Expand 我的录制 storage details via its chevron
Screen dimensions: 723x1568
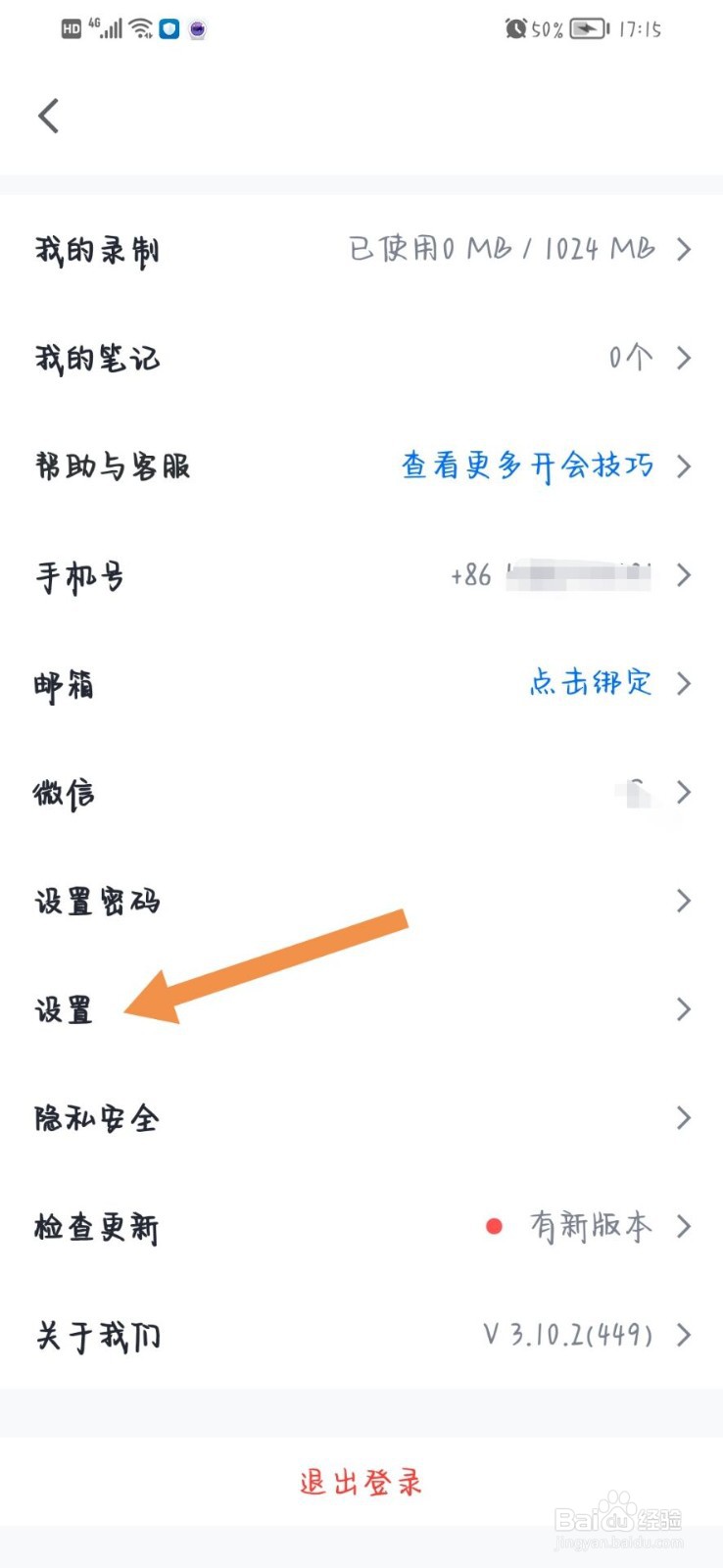click(685, 250)
